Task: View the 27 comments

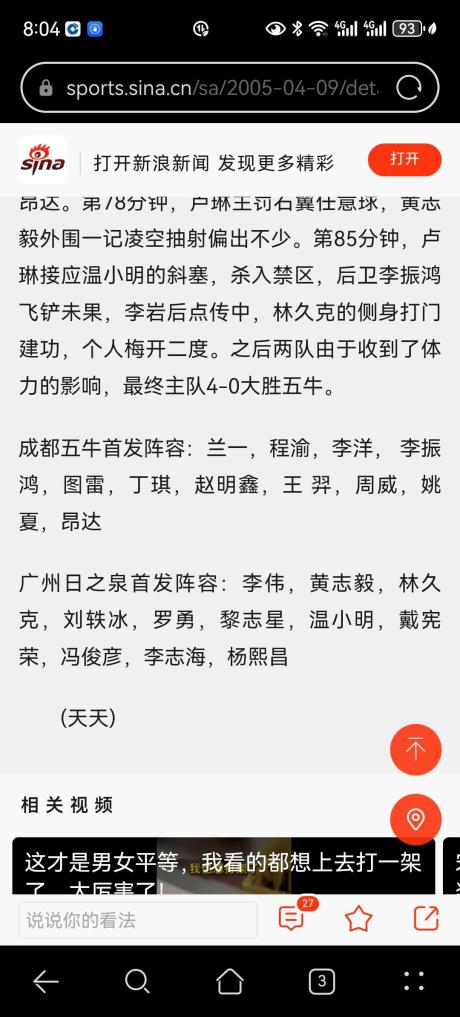Action: tap(293, 918)
